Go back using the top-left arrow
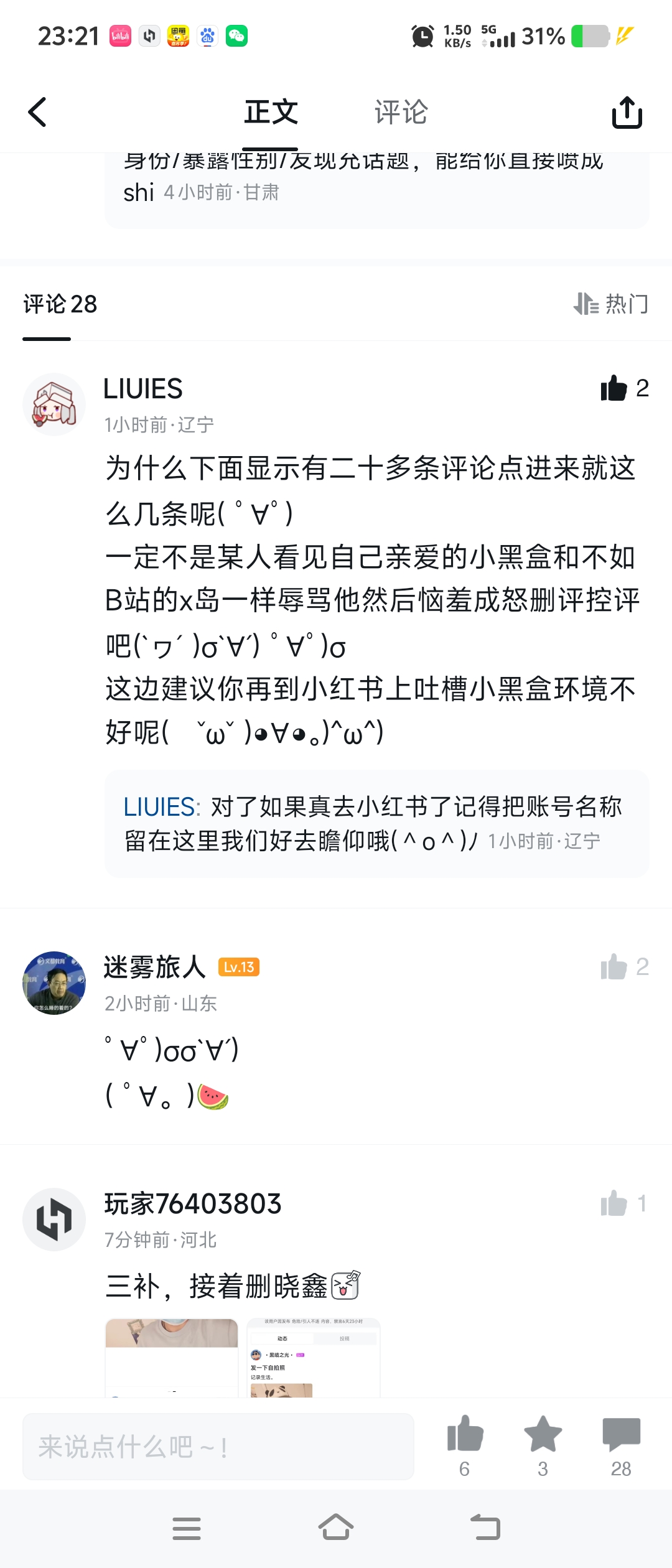The width and height of the screenshot is (672, 1568). (x=37, y=113)
